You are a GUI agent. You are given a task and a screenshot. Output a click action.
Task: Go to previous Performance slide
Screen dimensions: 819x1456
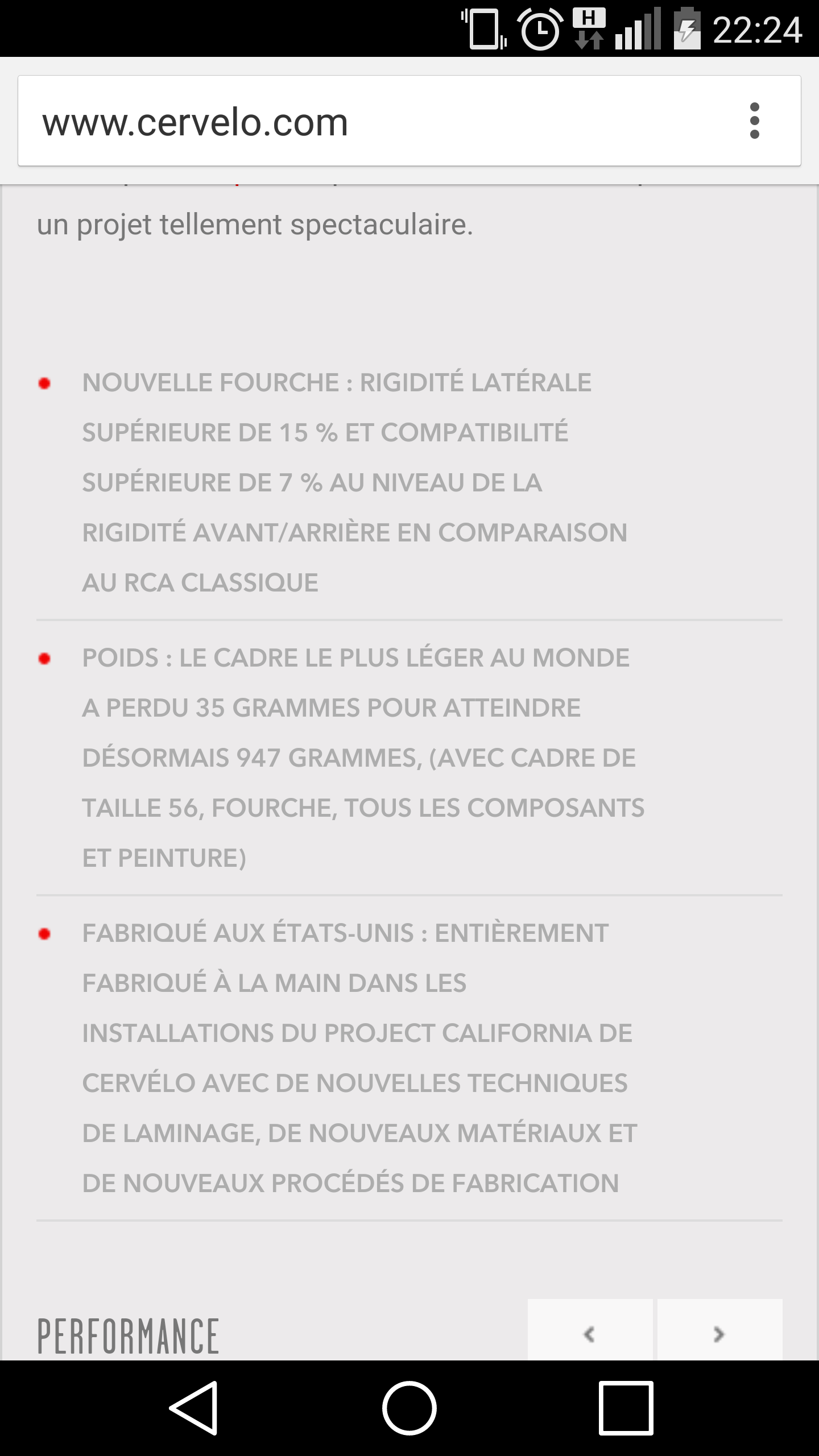click(590, 1333)
